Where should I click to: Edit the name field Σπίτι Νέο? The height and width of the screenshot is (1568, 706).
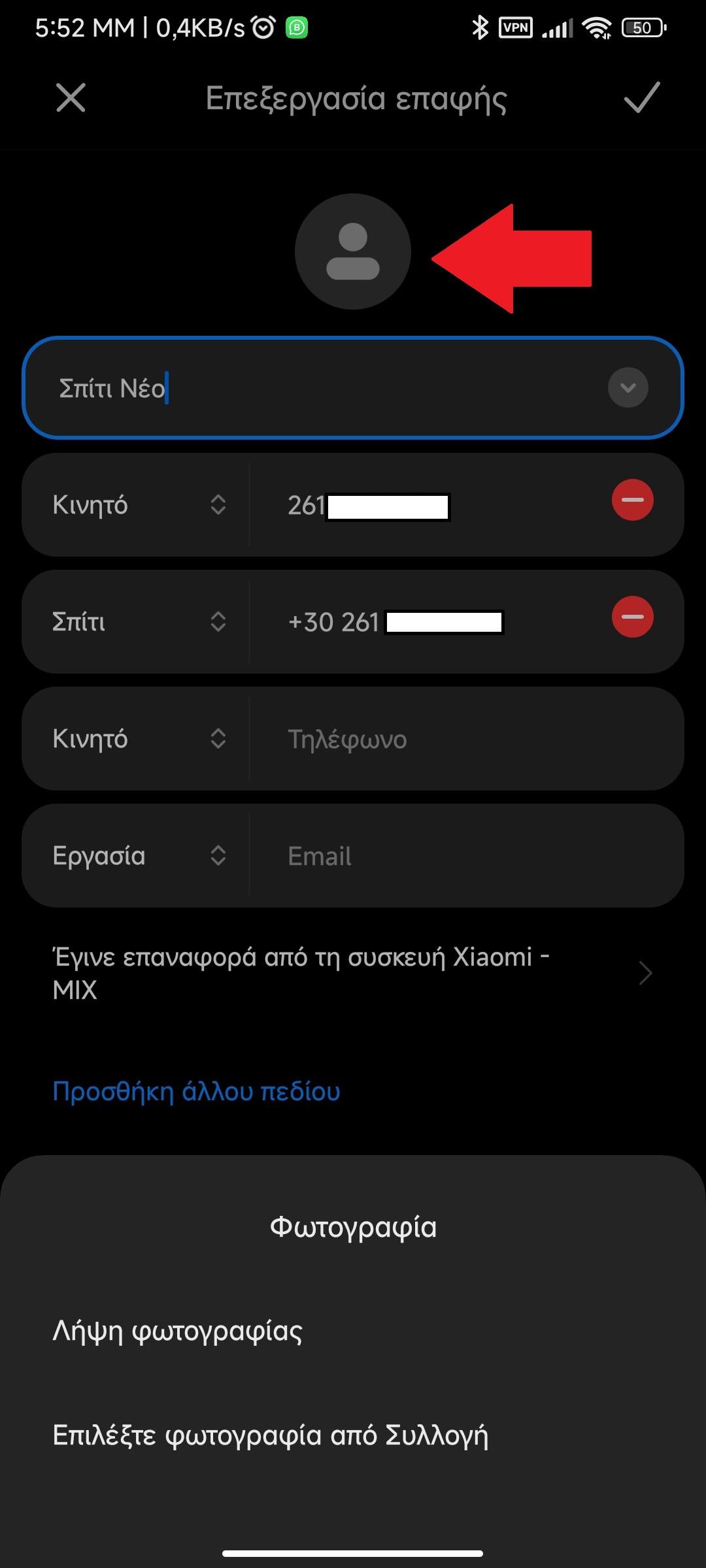(x=314, y=388)
